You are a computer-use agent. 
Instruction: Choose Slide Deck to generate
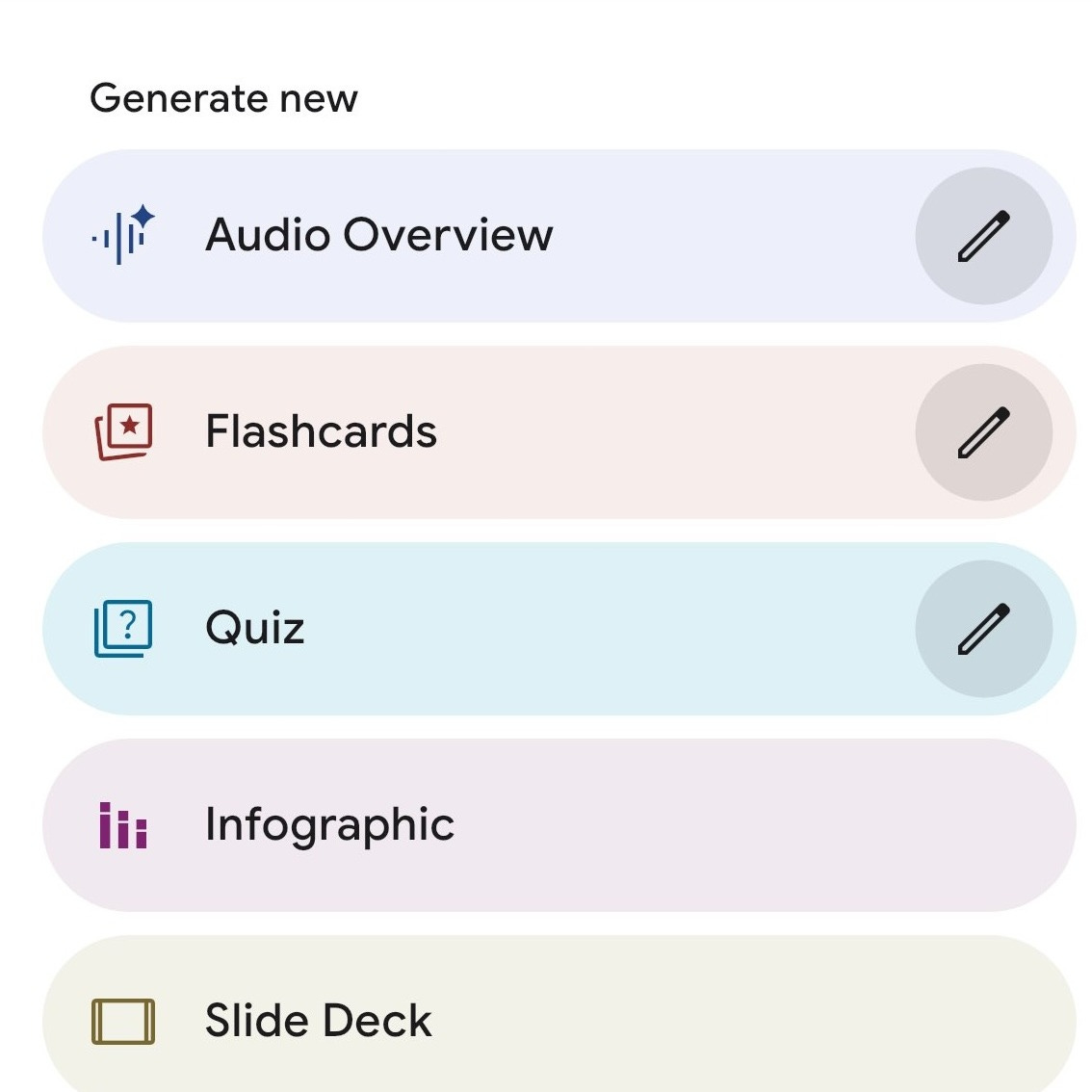tap(319, 1021)
